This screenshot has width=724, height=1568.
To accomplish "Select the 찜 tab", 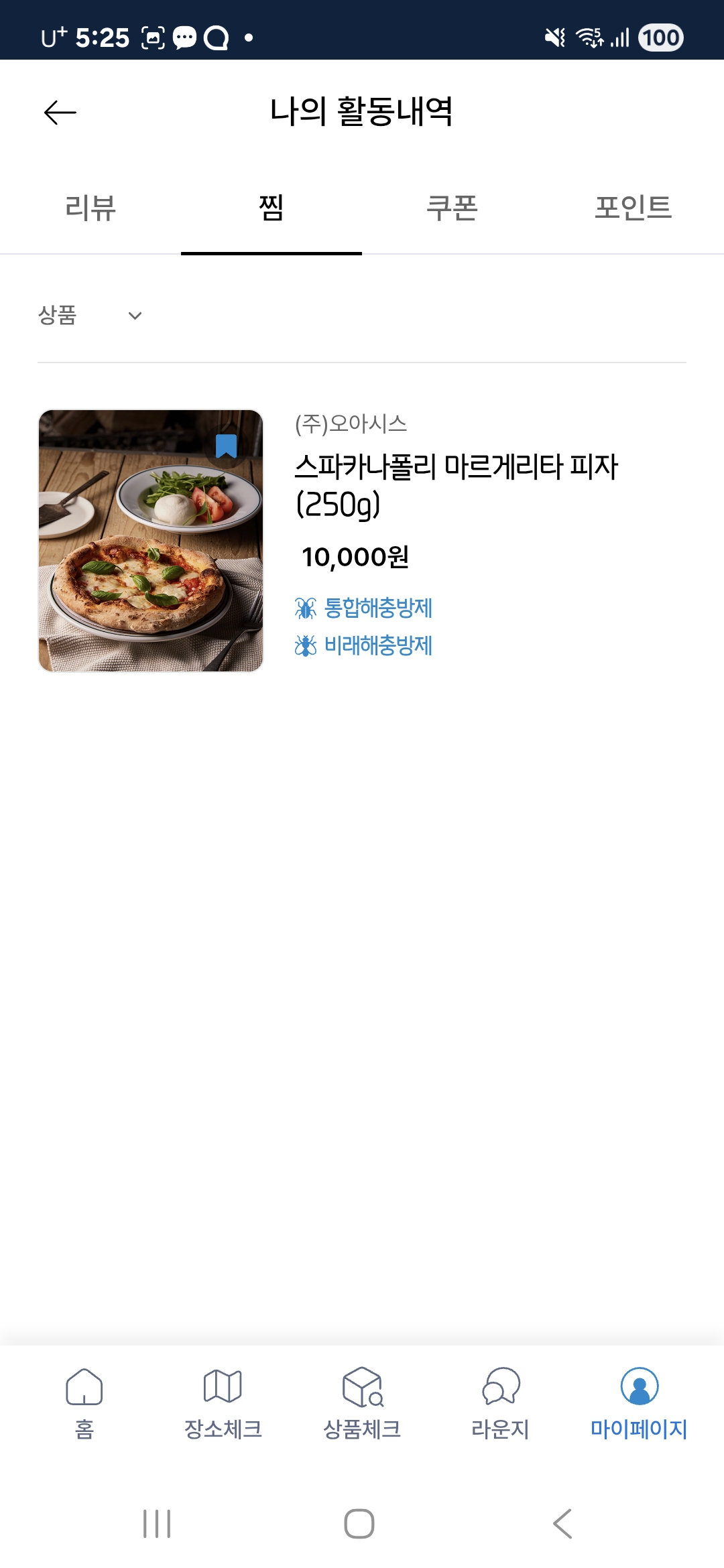I will [271, 207].
